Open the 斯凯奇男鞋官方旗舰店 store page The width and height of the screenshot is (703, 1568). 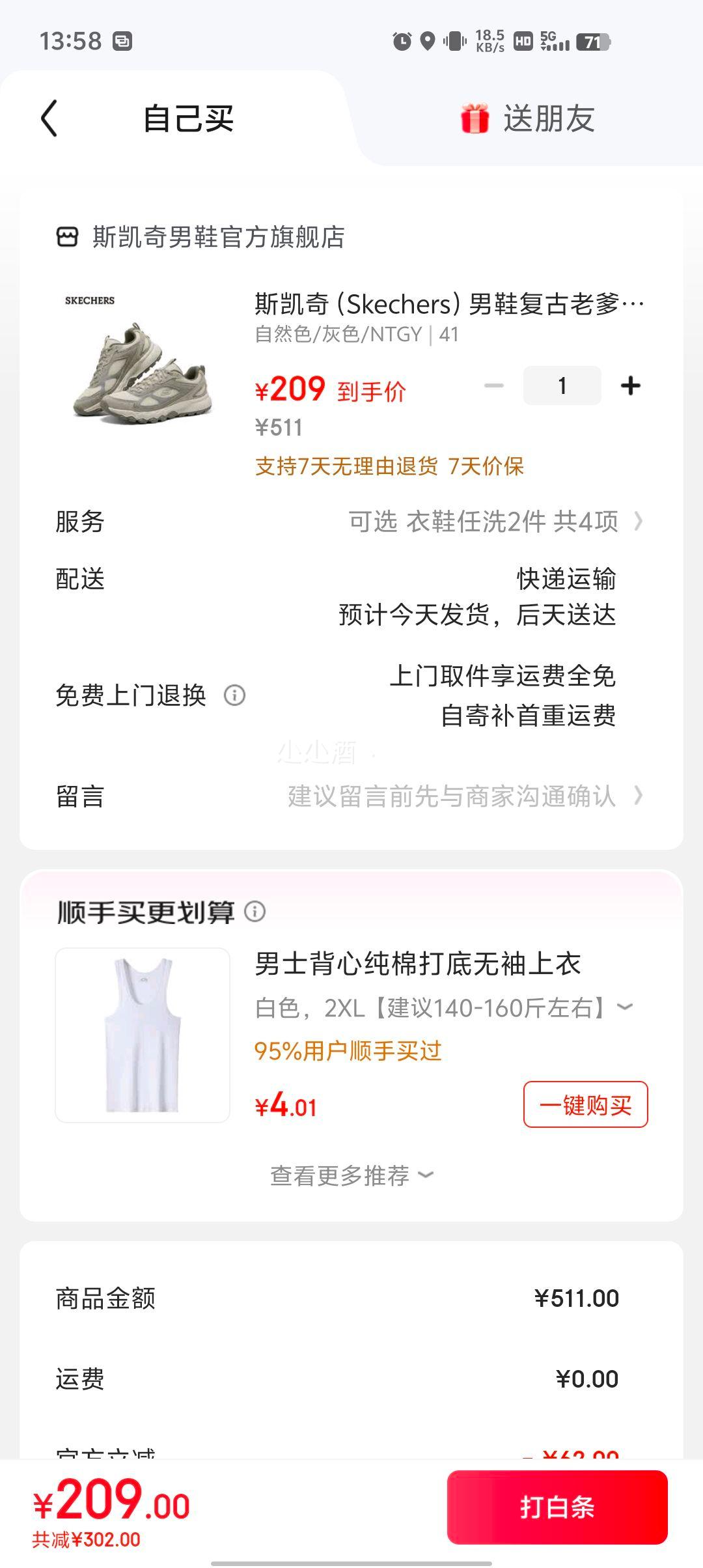pos(200,237)
